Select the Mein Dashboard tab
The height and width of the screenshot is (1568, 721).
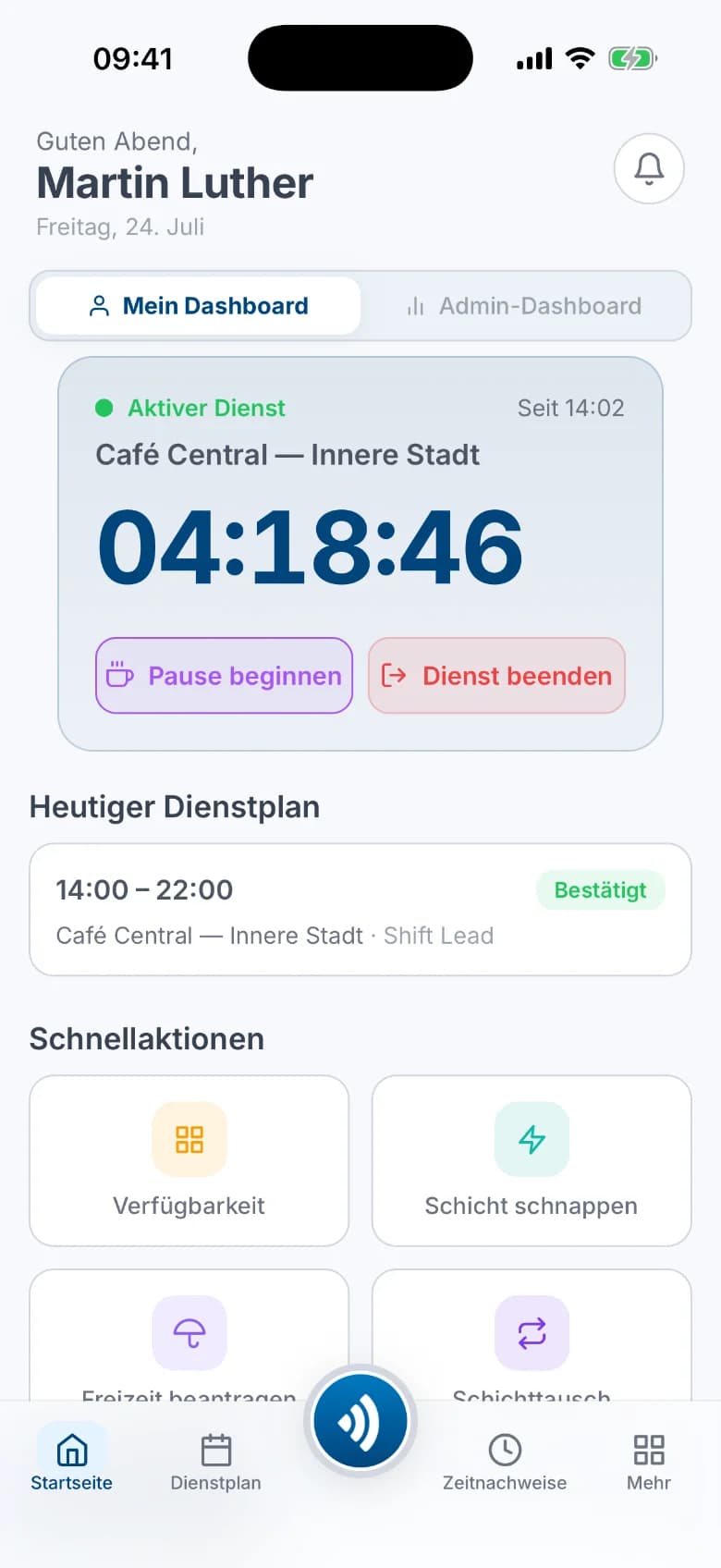[x=198, y=306]
